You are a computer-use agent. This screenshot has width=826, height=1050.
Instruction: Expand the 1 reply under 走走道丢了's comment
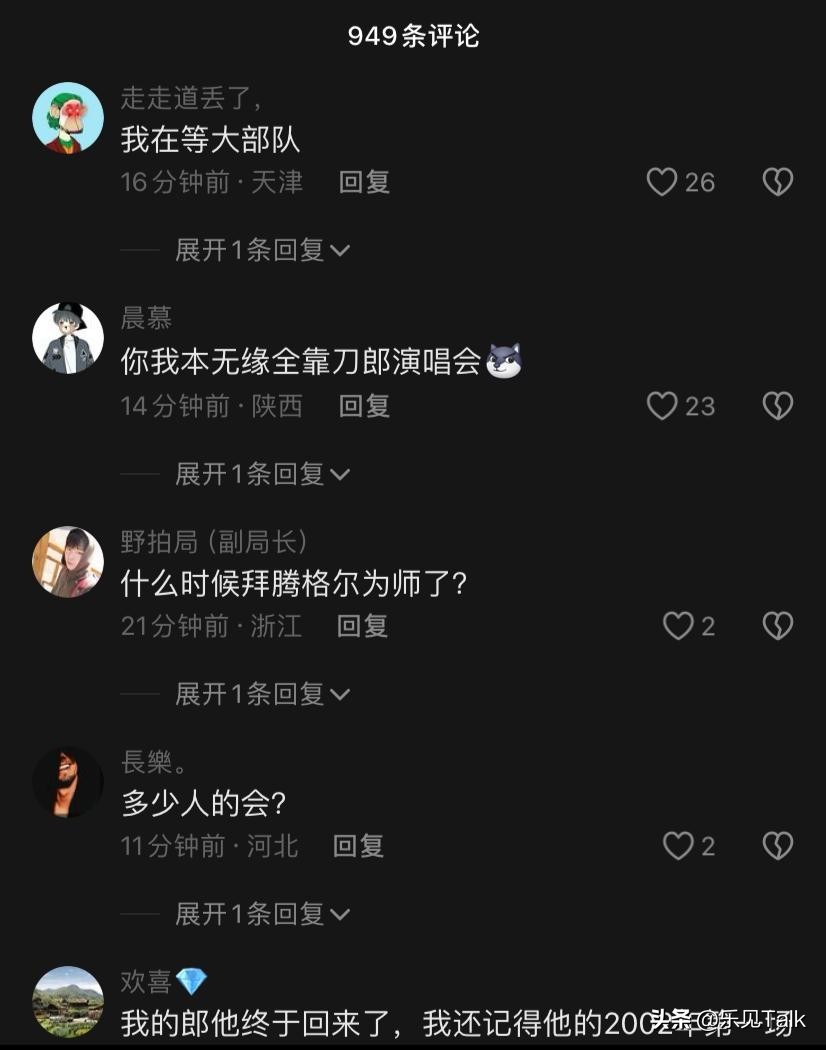[x=262, y=250]
